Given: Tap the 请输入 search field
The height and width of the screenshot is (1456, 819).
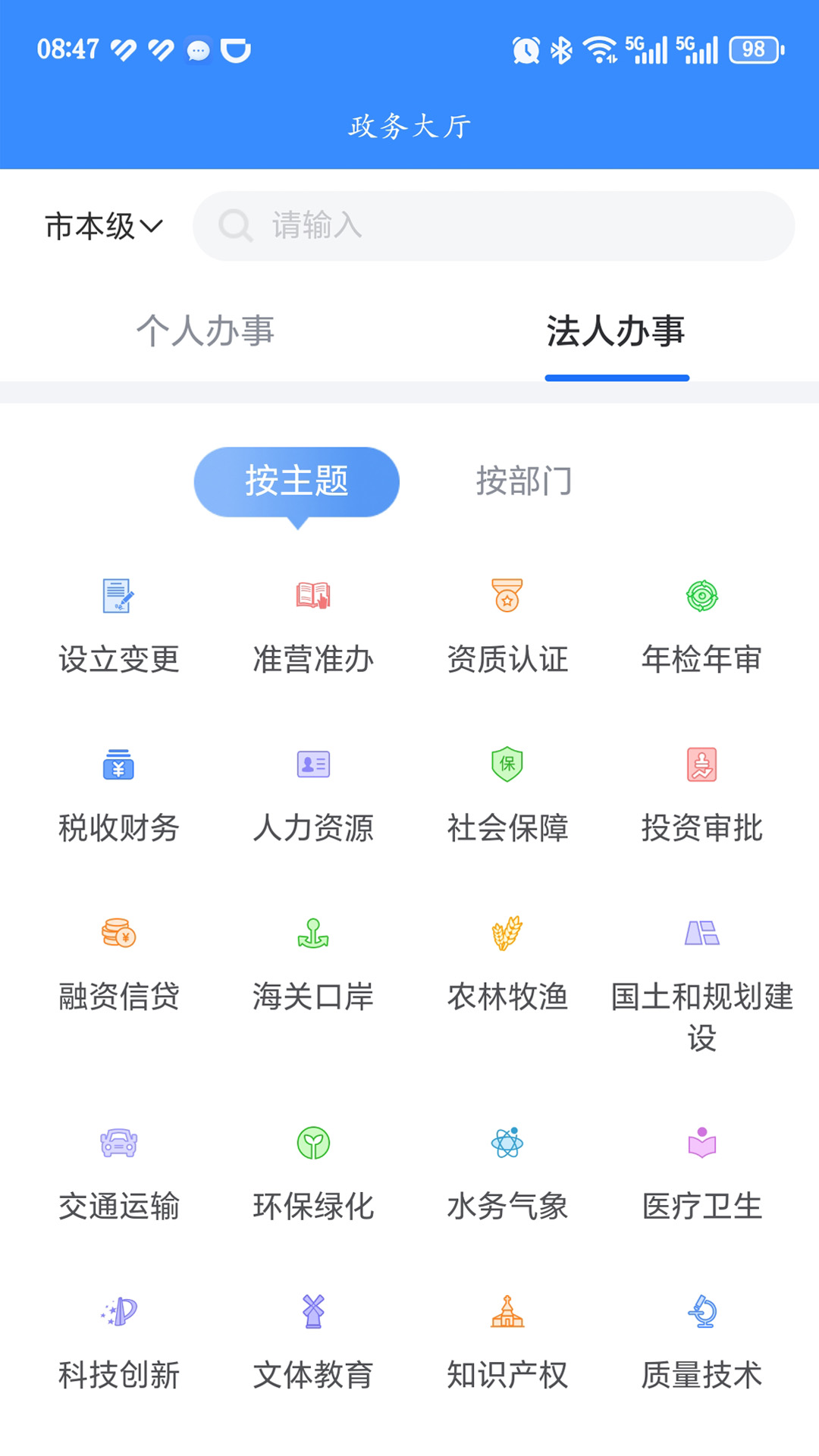Looking at the screenshot, I should (493, 226).
